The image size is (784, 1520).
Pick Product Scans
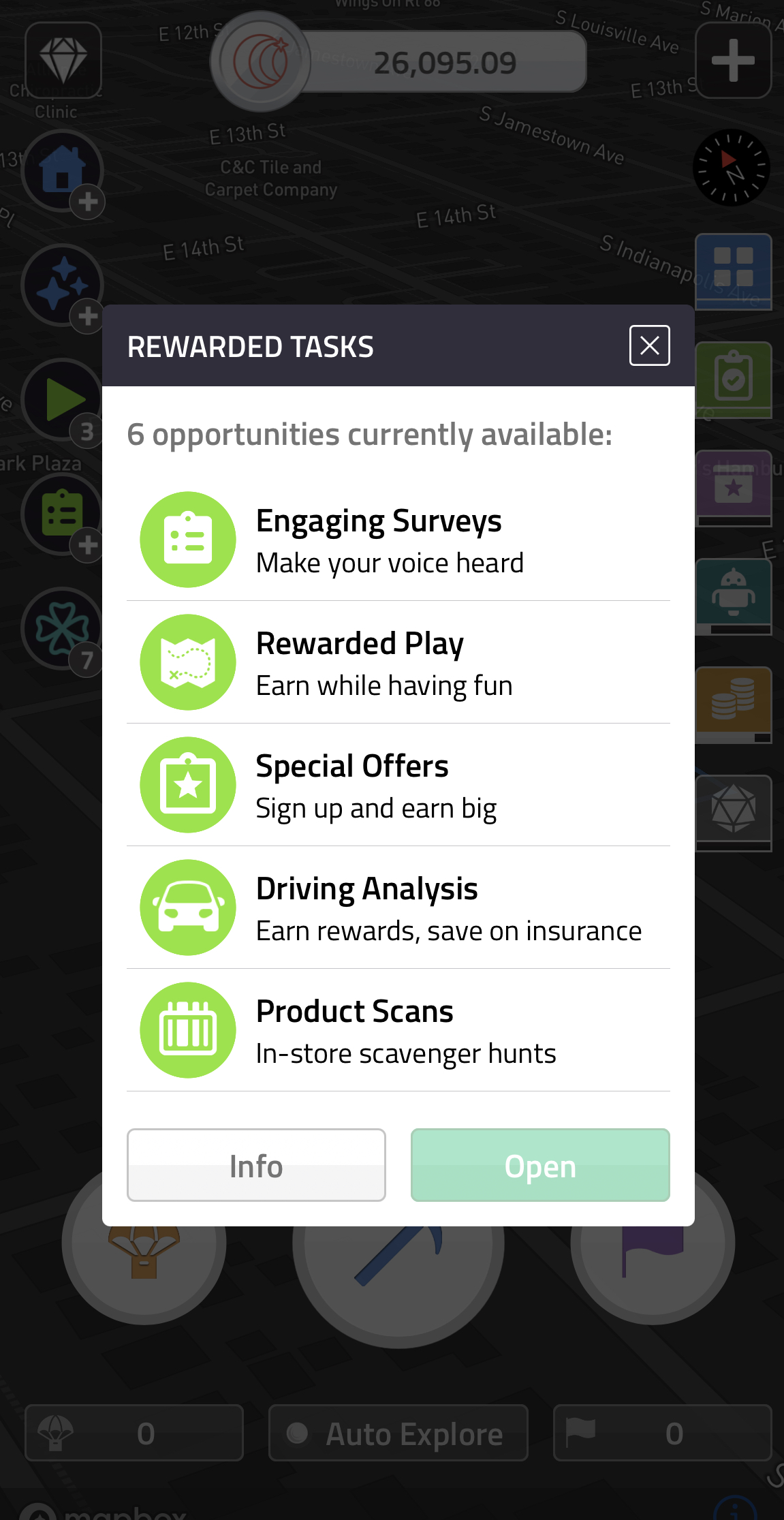(398, 1030)
